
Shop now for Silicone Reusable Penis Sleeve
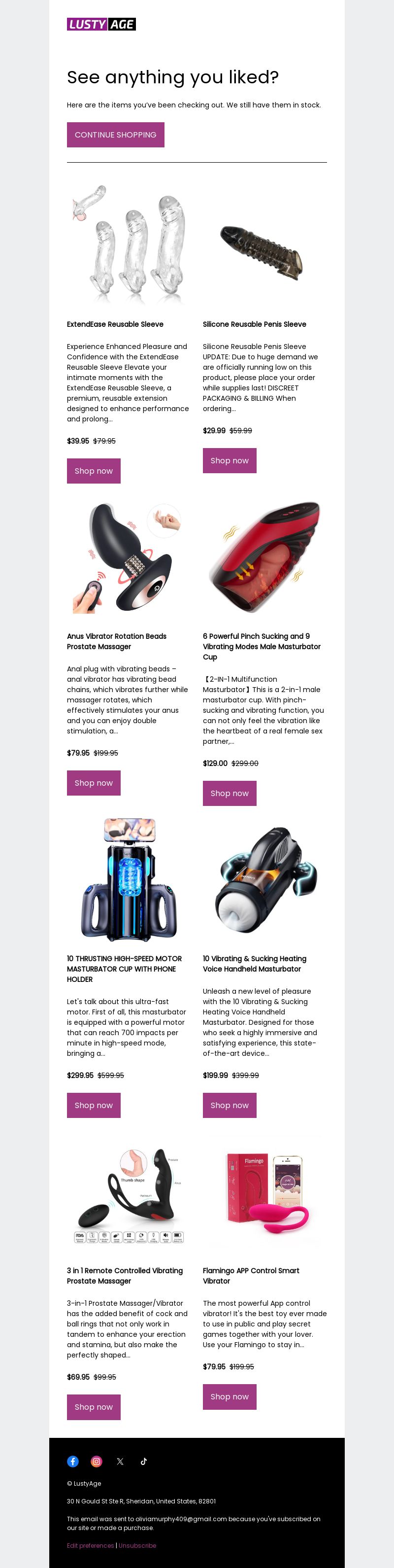click(229, 460)
